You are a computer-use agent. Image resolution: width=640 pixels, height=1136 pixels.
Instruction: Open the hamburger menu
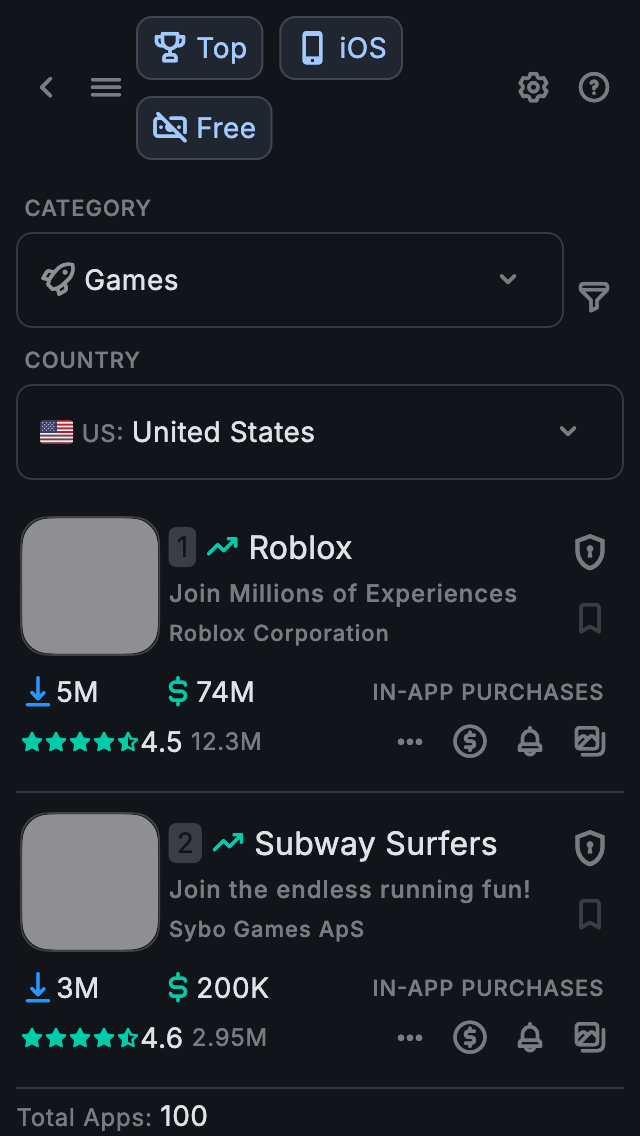[106, 88]
